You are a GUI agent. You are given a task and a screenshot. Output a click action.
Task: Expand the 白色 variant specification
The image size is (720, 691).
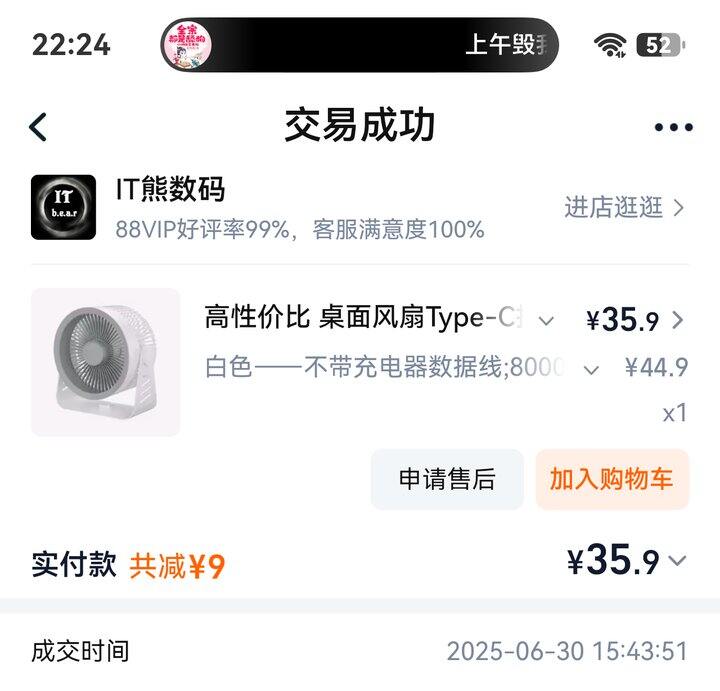[x=591, y=369]
